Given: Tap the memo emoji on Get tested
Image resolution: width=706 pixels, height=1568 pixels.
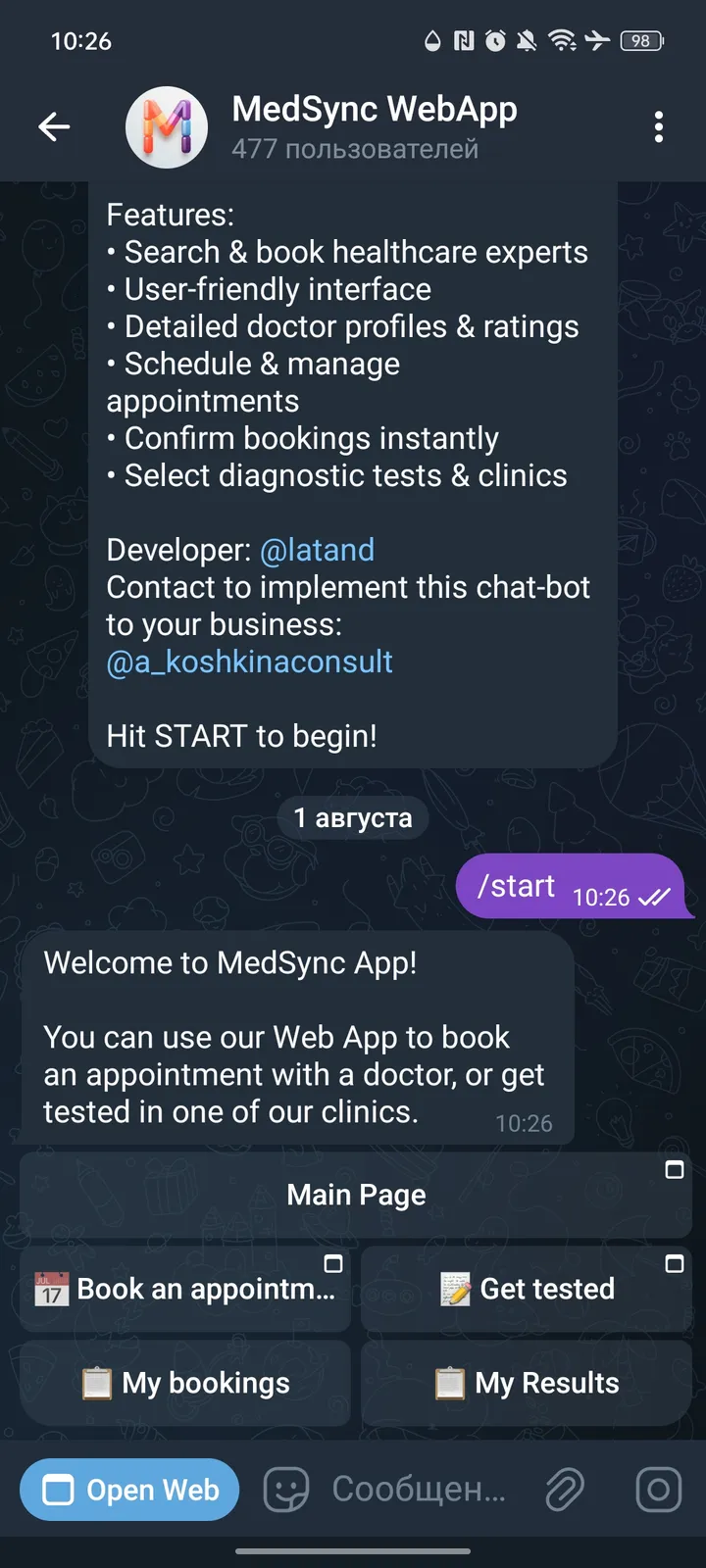Looking at the screenshot, I should click(453, 1289).
